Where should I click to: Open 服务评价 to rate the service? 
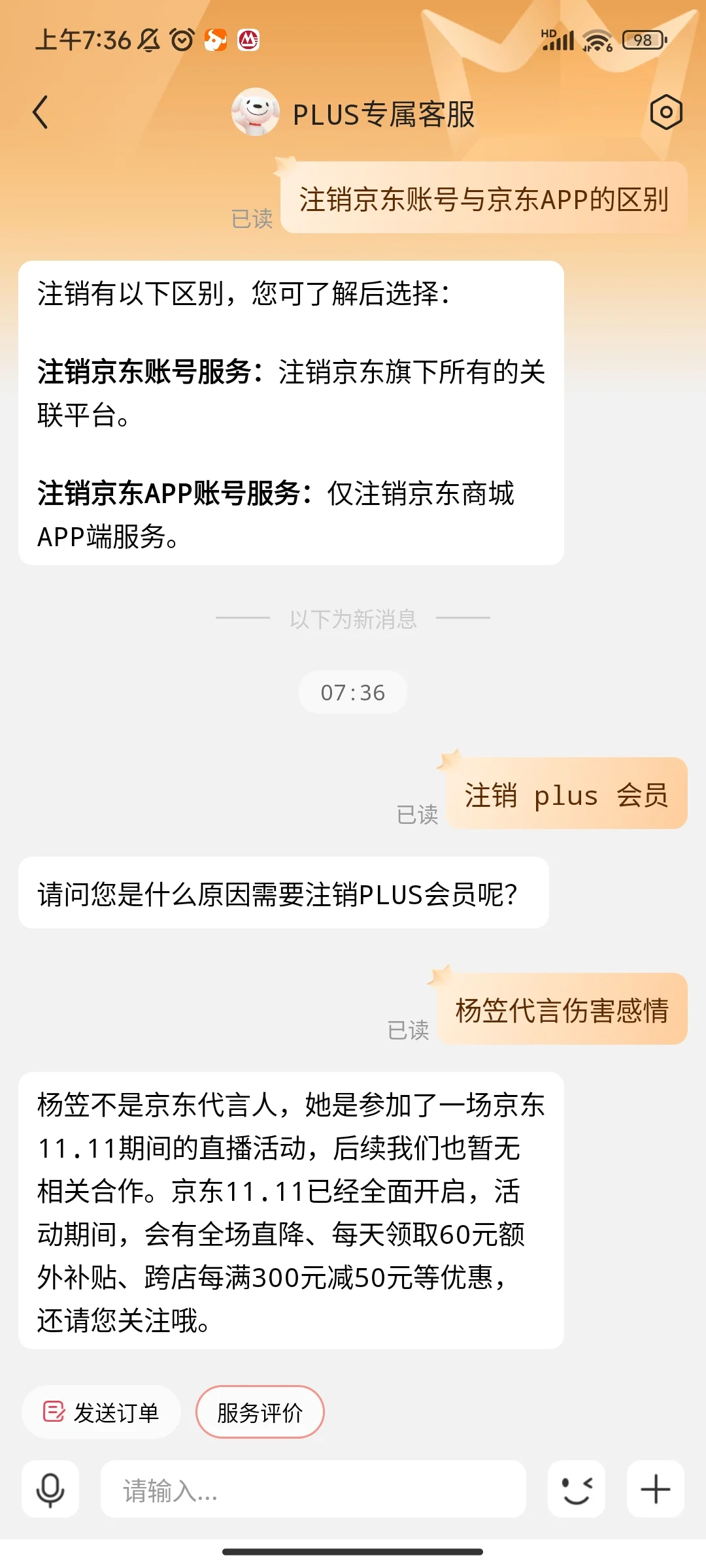260,1412
